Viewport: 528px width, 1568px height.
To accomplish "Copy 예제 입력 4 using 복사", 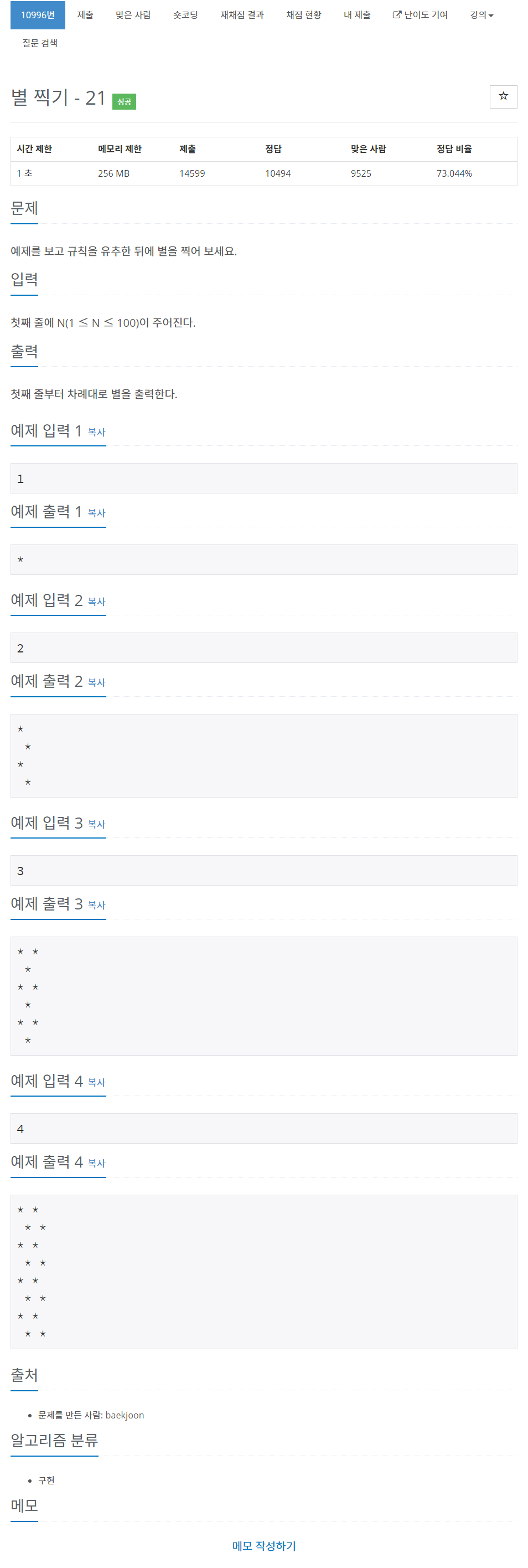I will [x=97, y=1082].
